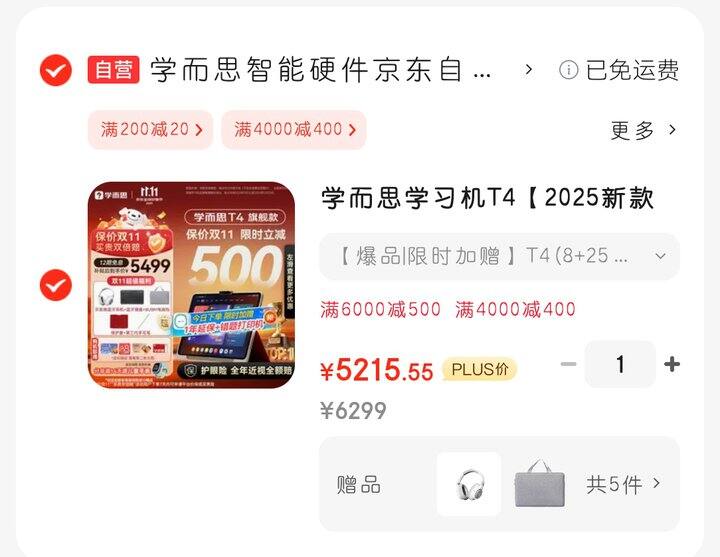Open the 学而思学习机T4 product image
Image resolution: width=720 pixels, height=557 pixels.
[191, 285]
